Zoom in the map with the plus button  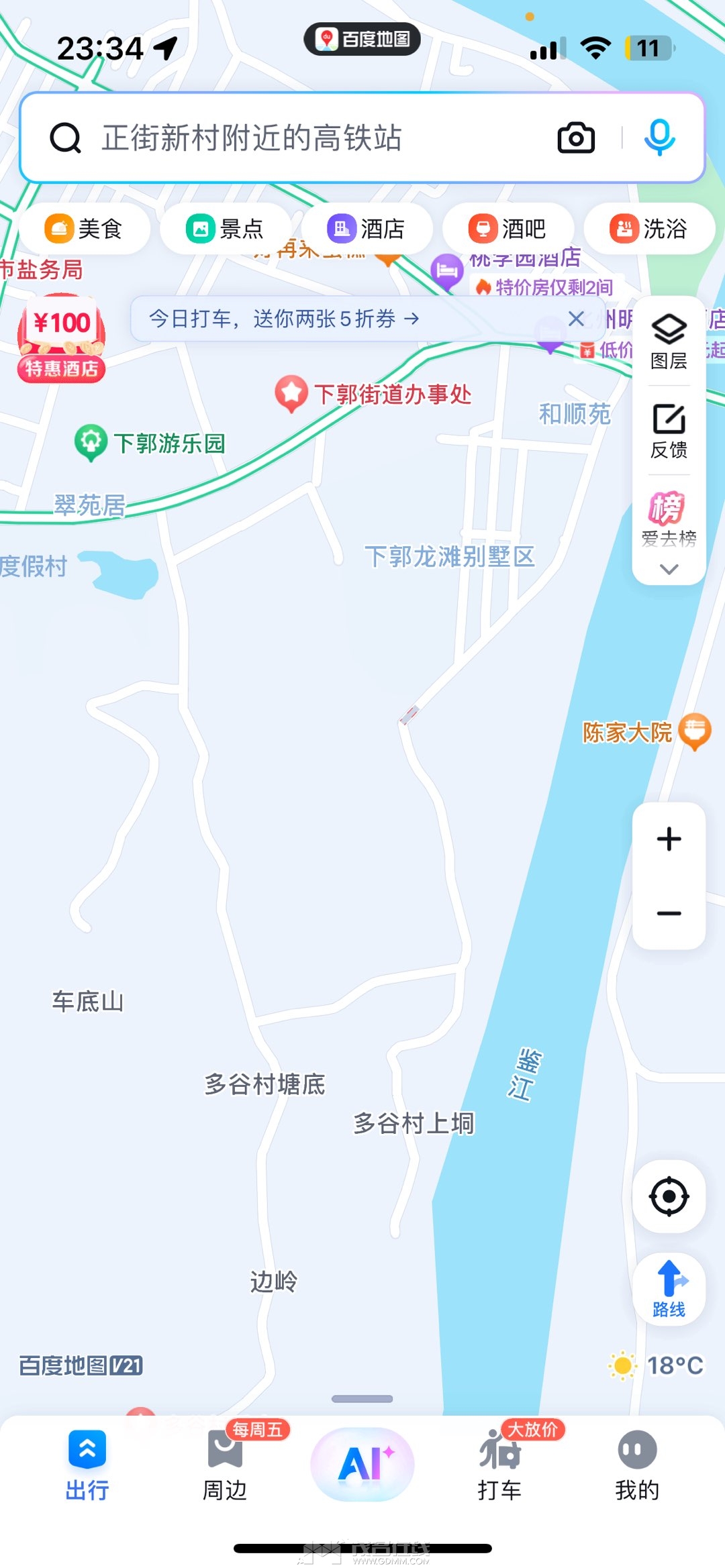pyautogui.click(x=669, y=839)
